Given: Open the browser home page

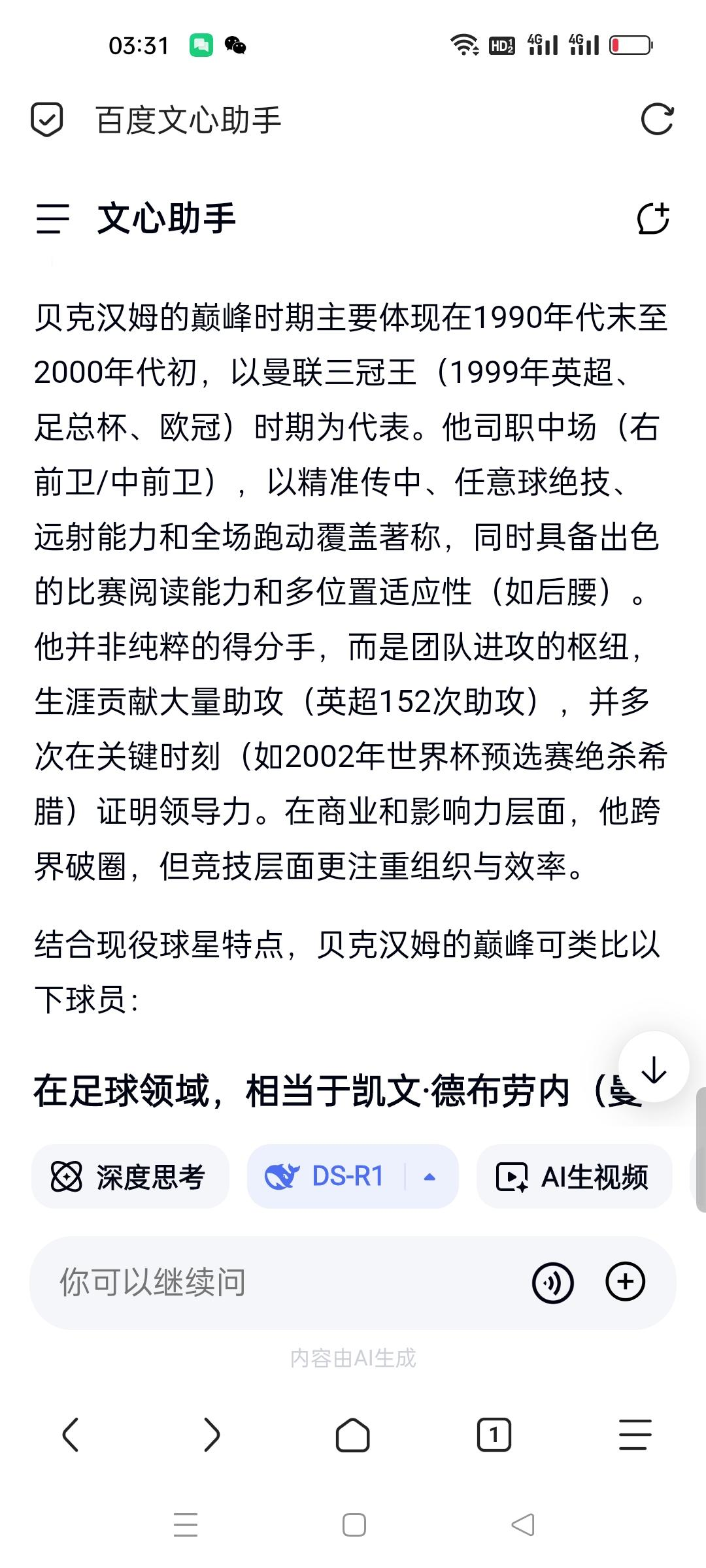Looking at the screenshot, I should pos(353,1435).
